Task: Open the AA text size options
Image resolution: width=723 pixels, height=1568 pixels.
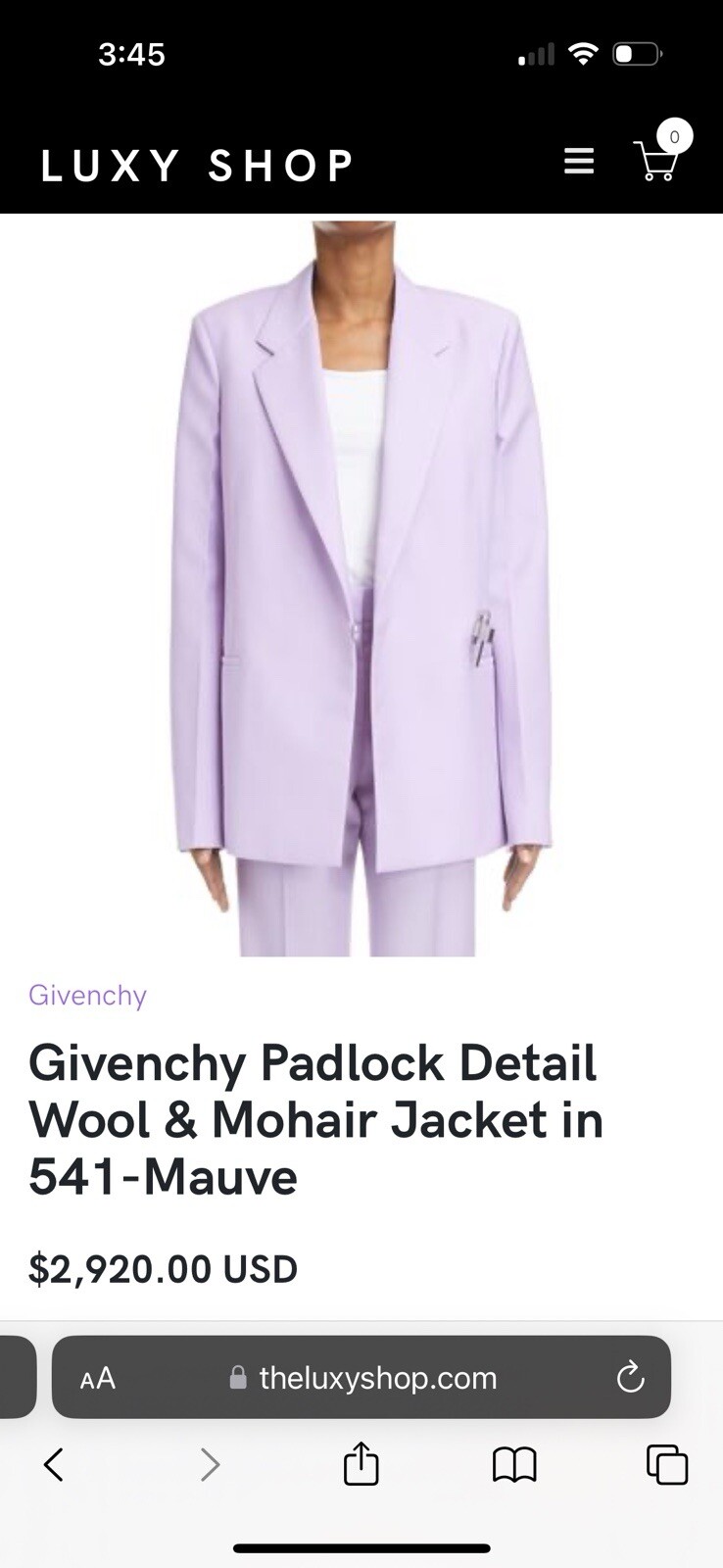Action: pos(98,1379)
